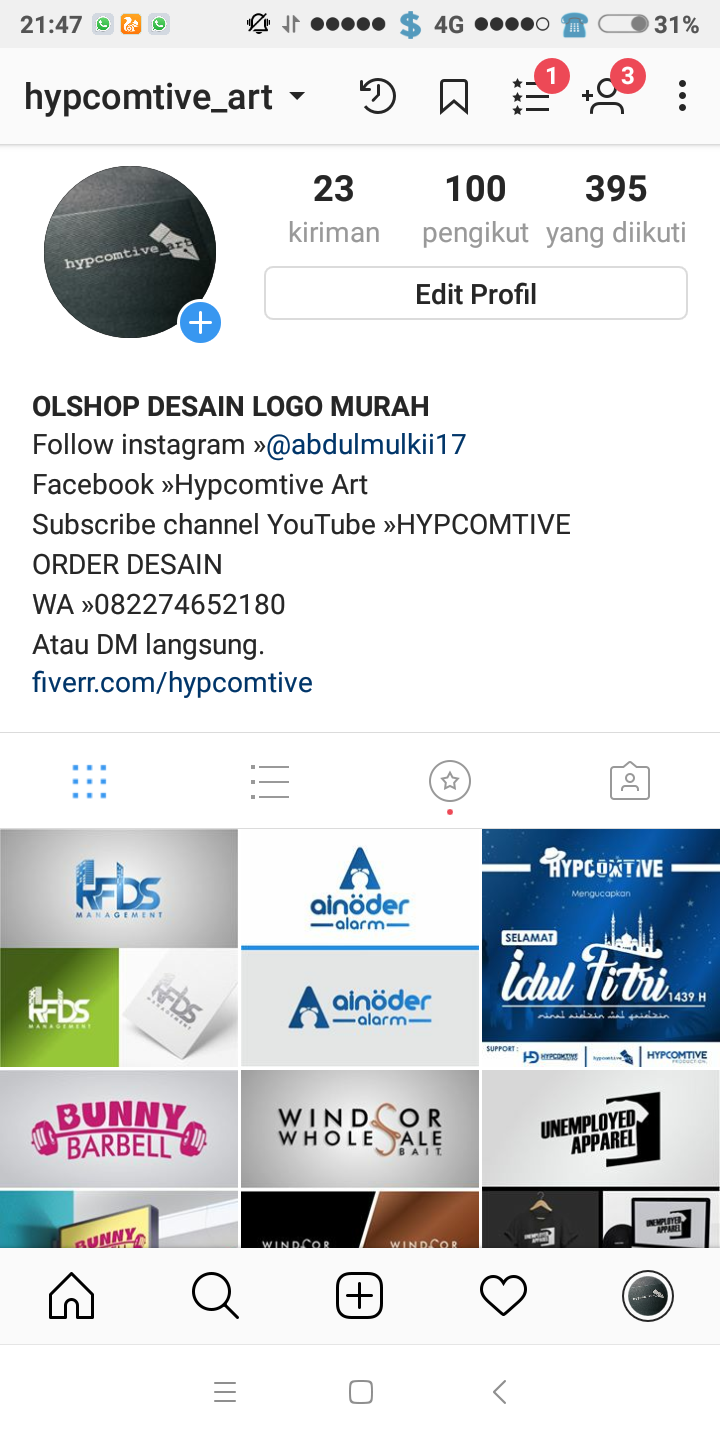Open the activity heart tab
Viewport: 720px width, 1440px height.
(503, 1297)
